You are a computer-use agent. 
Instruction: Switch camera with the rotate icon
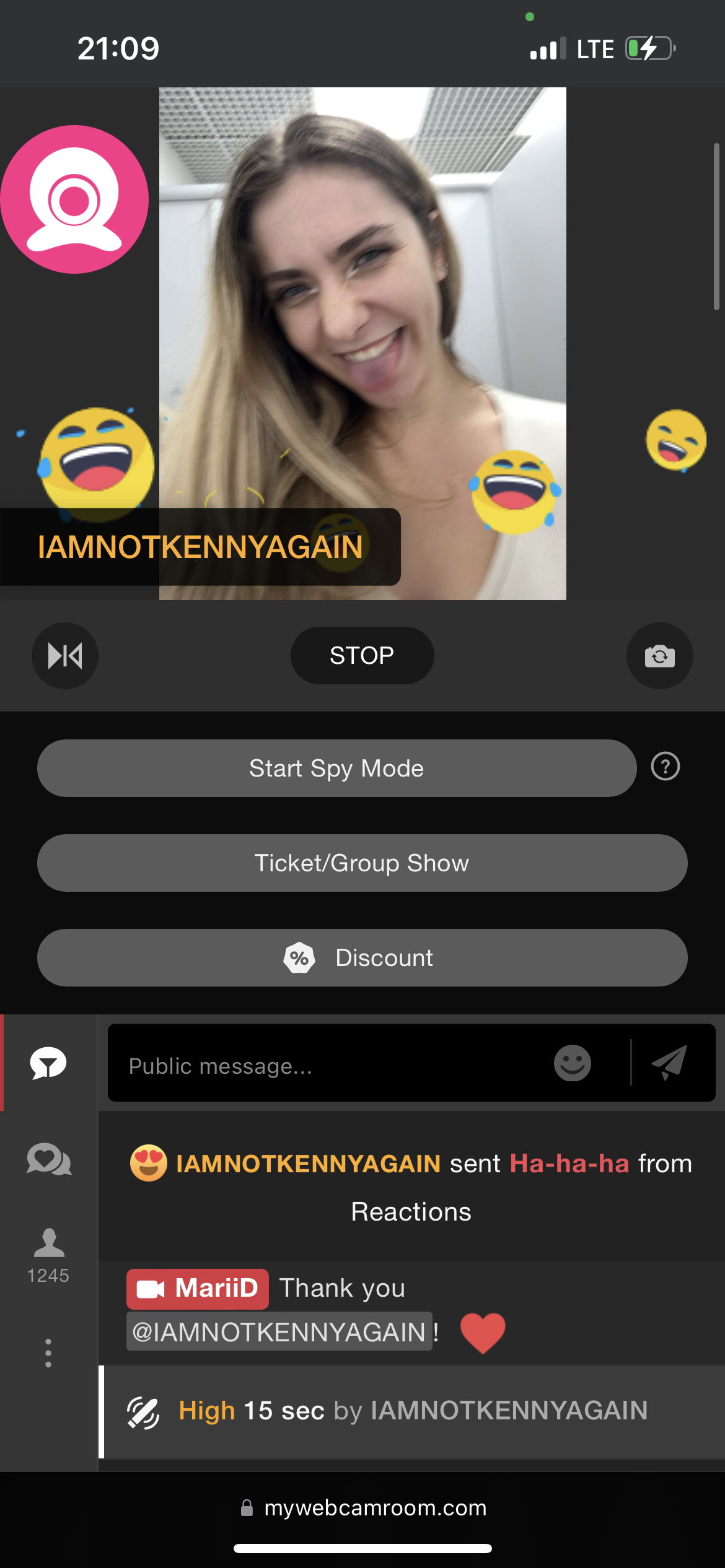tap(659, 655)
